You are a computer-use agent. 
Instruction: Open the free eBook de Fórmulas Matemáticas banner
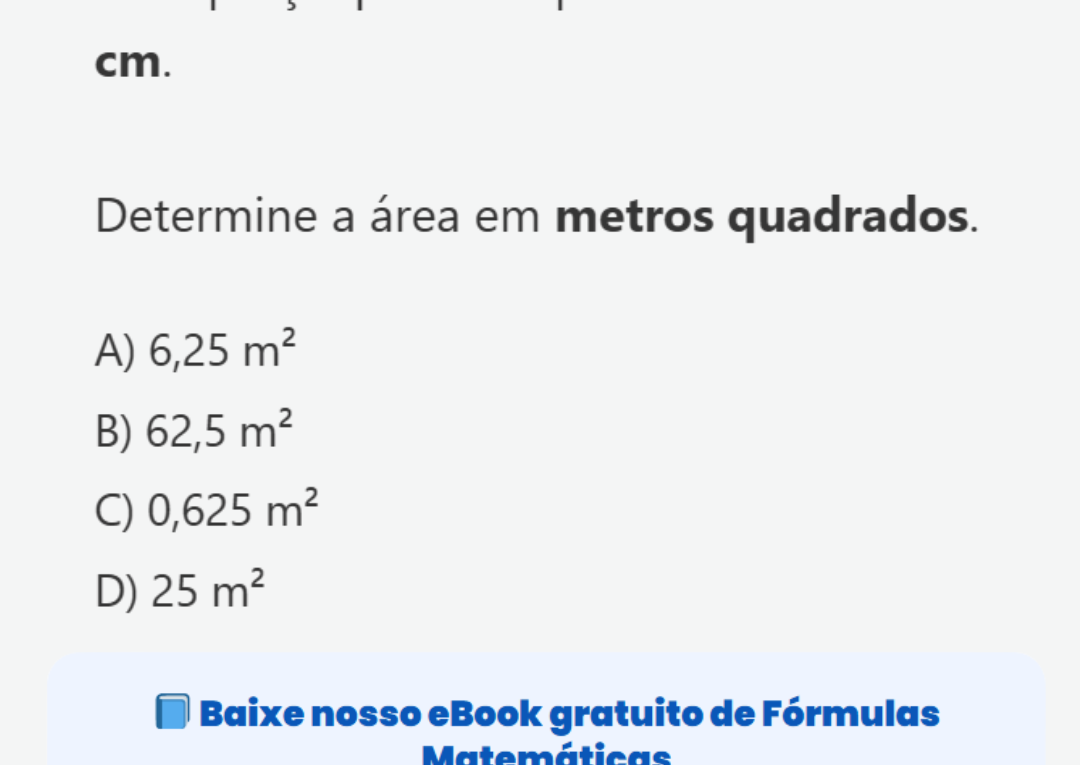[568, 716]
